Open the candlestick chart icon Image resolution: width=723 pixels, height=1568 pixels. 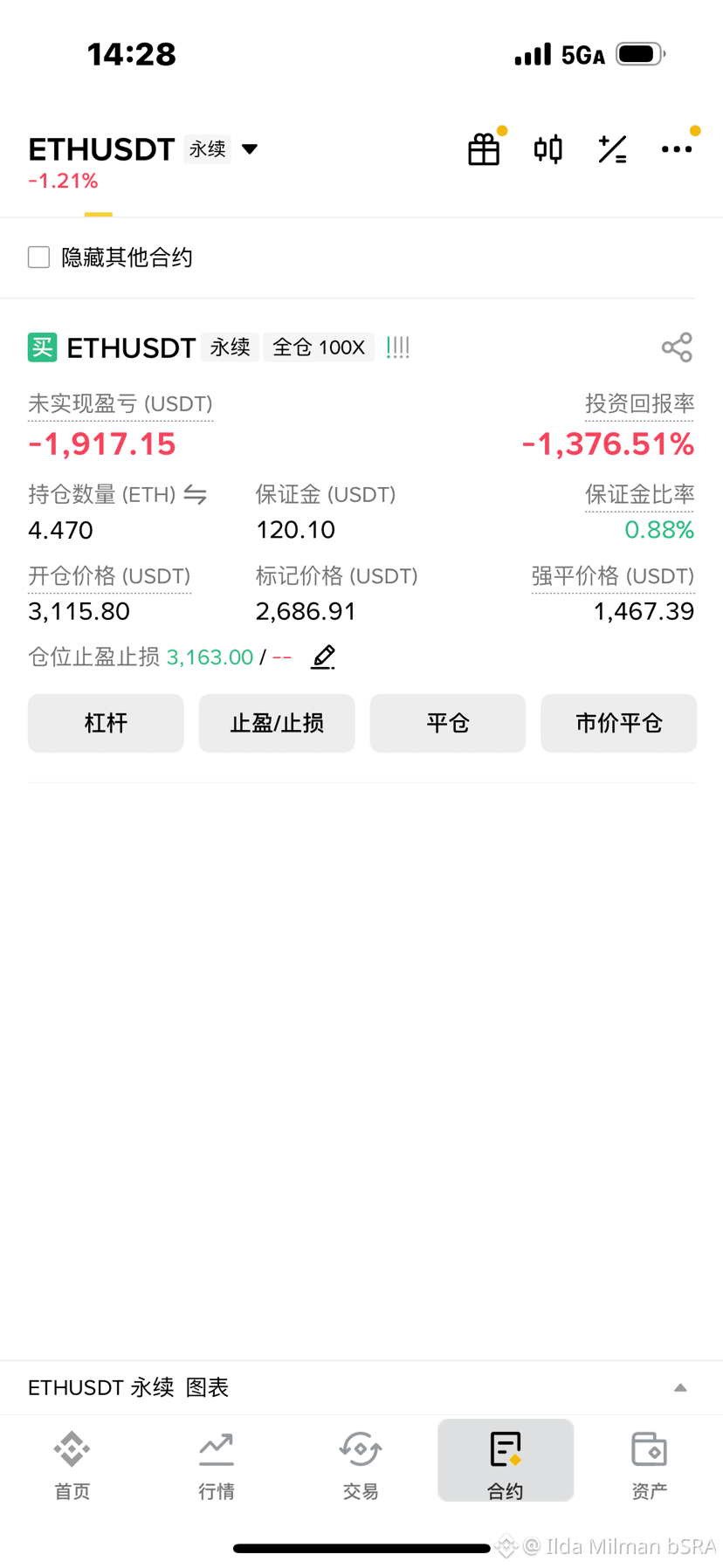click(548, 149)
